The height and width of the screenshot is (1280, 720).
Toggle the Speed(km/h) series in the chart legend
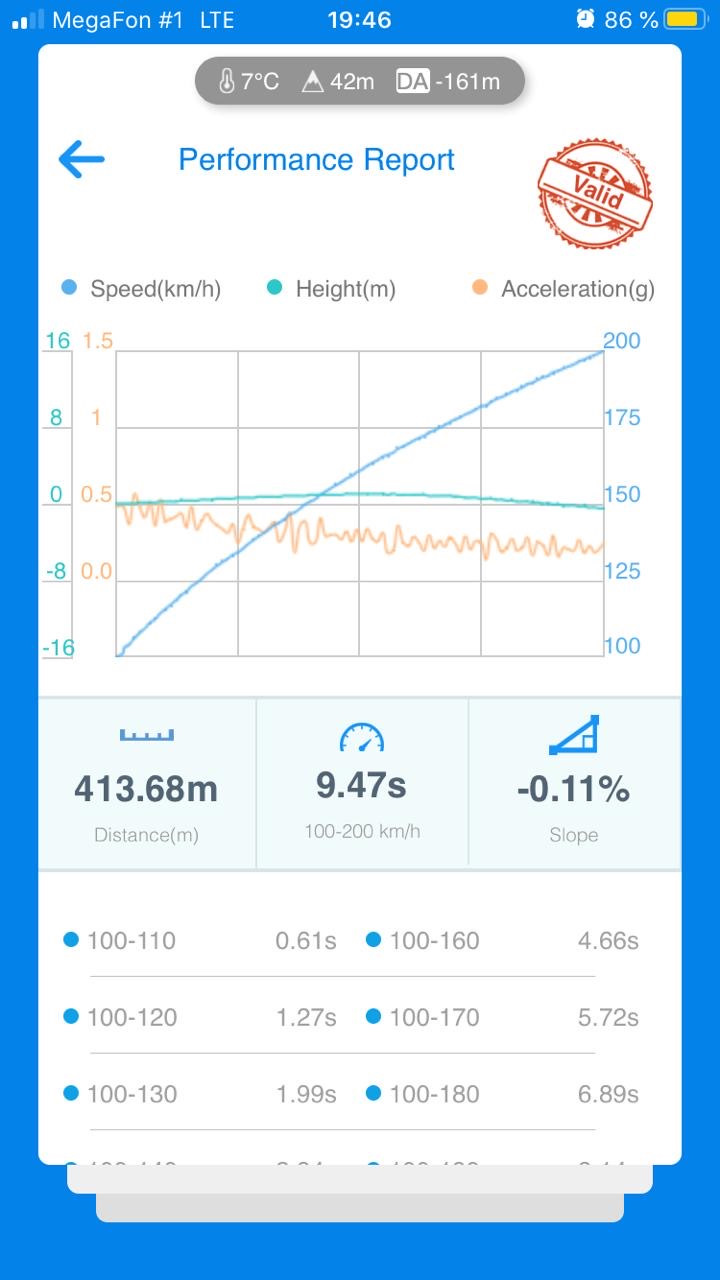point(141,290)
